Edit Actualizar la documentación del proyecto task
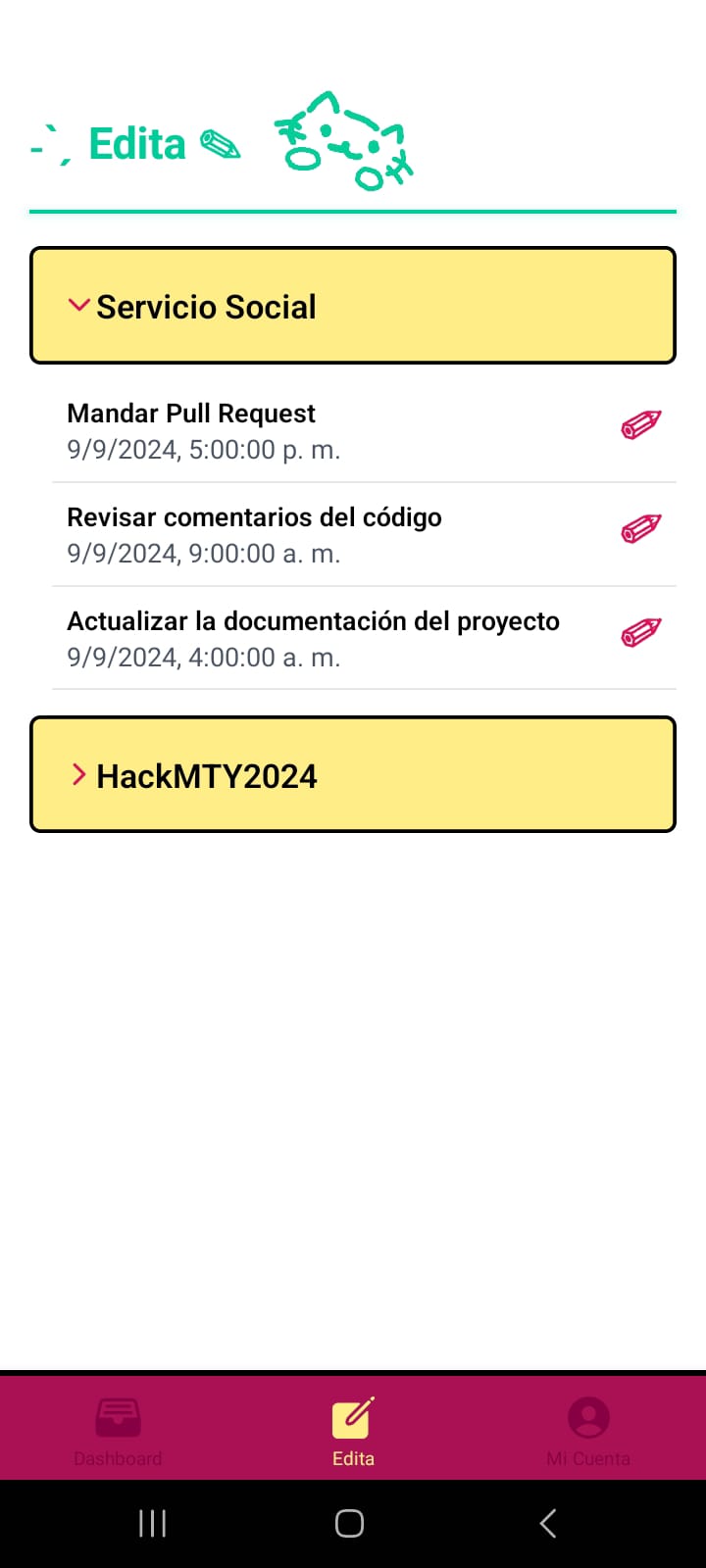706x1568 pixels. tap(641, 633)
